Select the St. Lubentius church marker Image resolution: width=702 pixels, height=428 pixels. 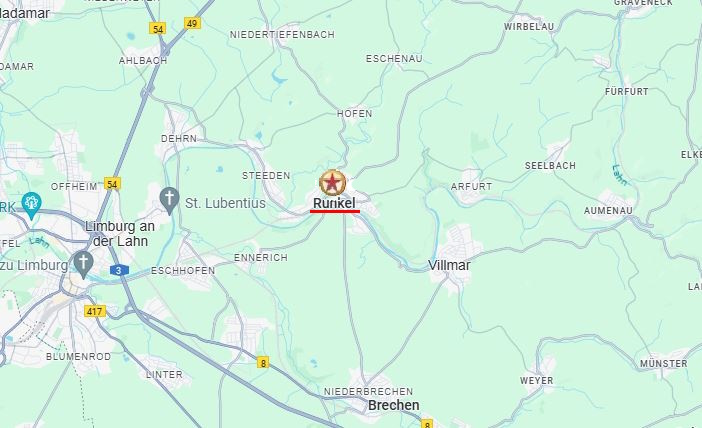pyautogui.click(x=170, y=198)
